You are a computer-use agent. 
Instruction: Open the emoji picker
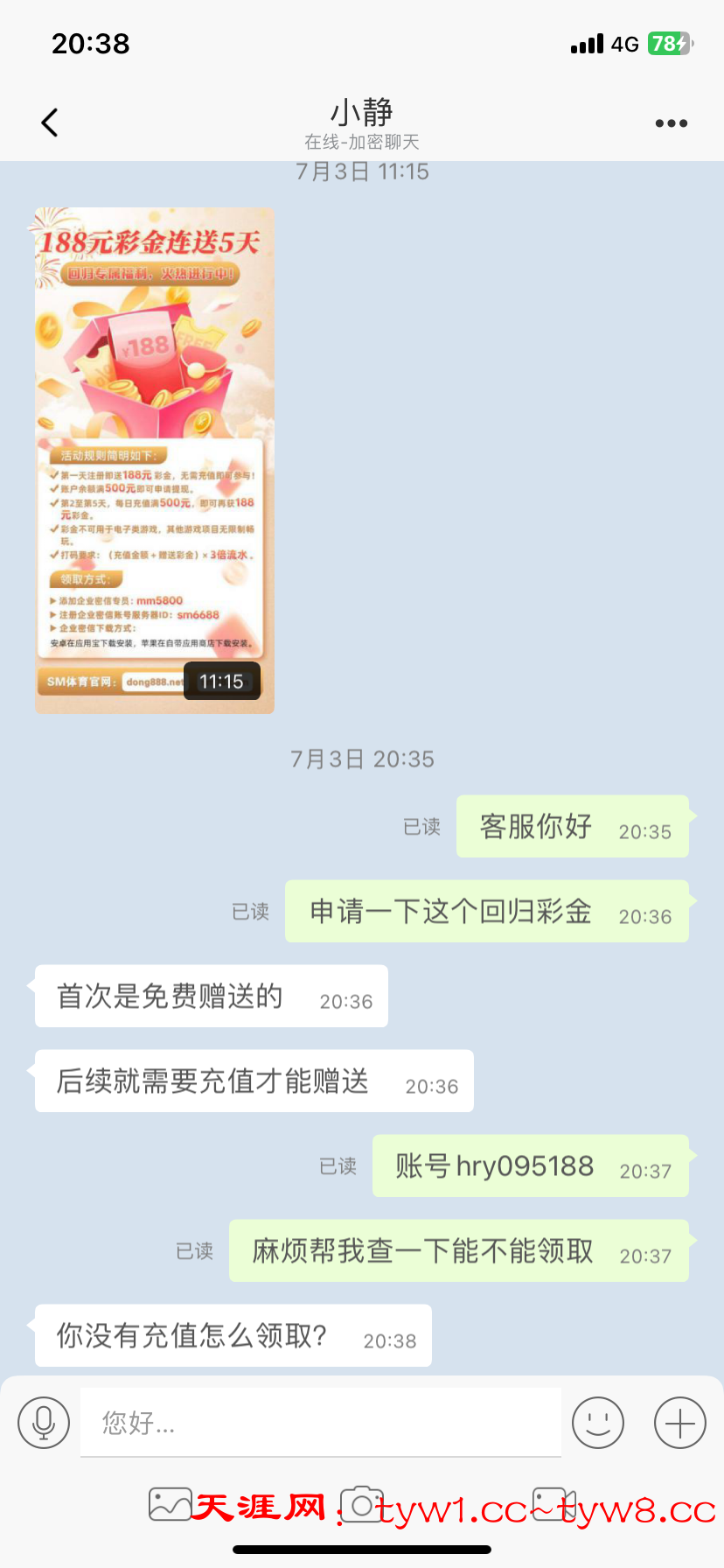click(x=598, y=1423)
